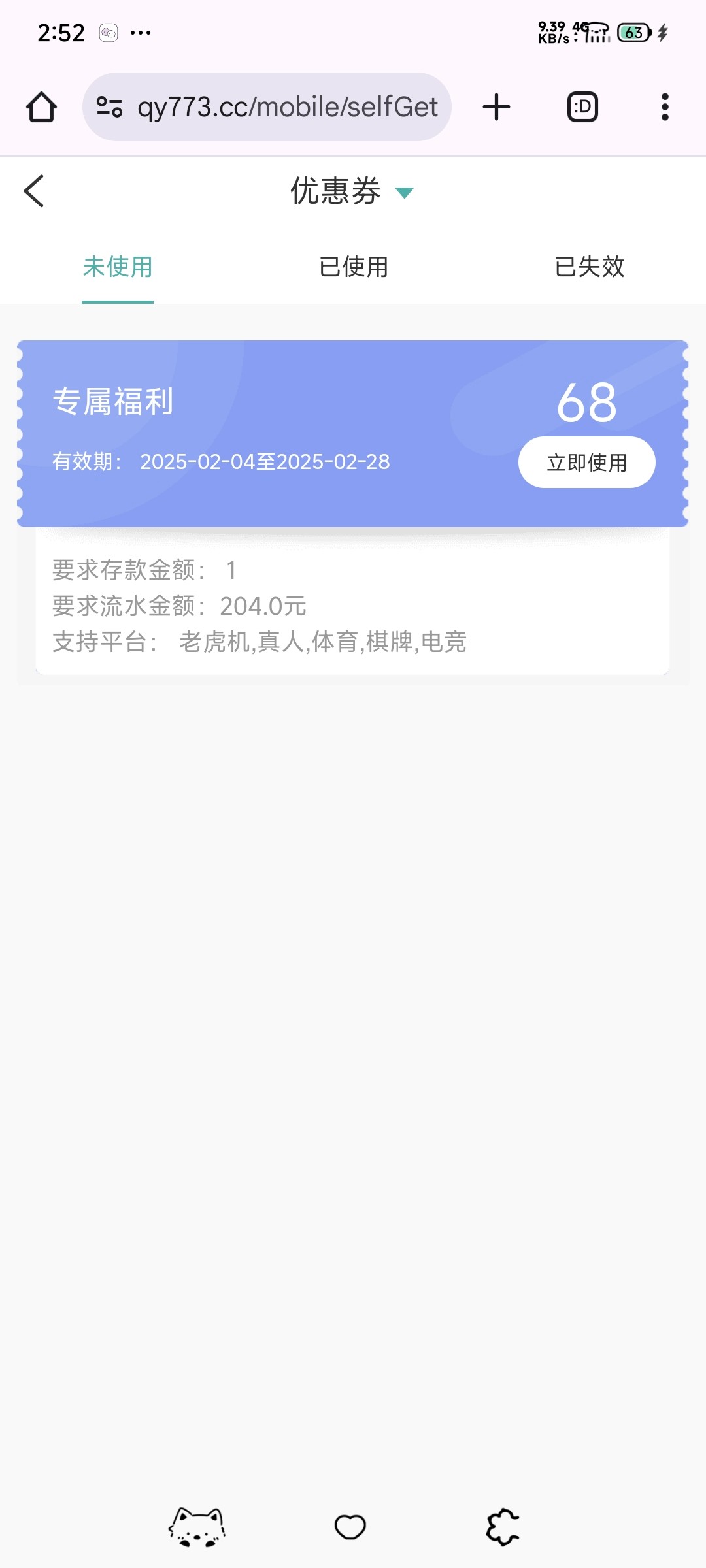Switch to the 已失效 tab

589,267
